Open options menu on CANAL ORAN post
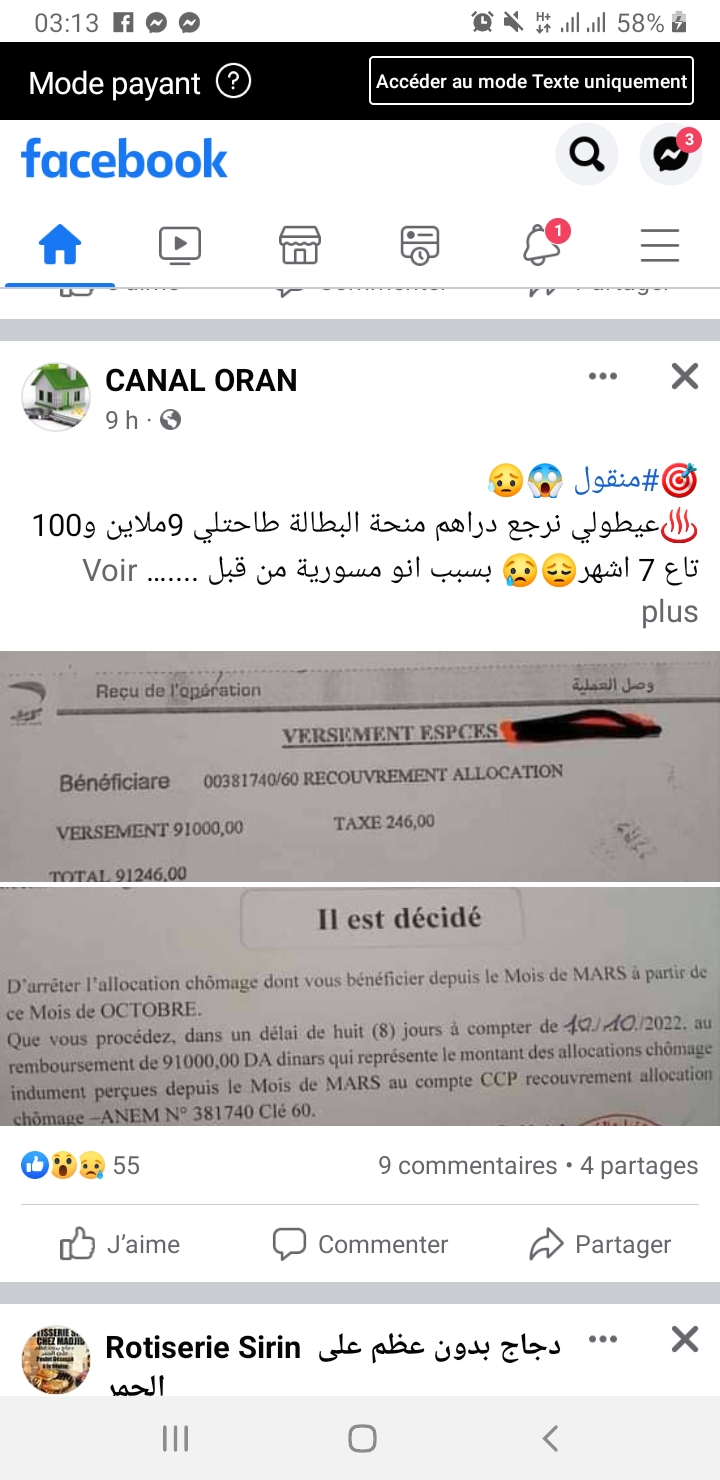This screenshot has height=1480, width=720. click(x=603, y=377)
